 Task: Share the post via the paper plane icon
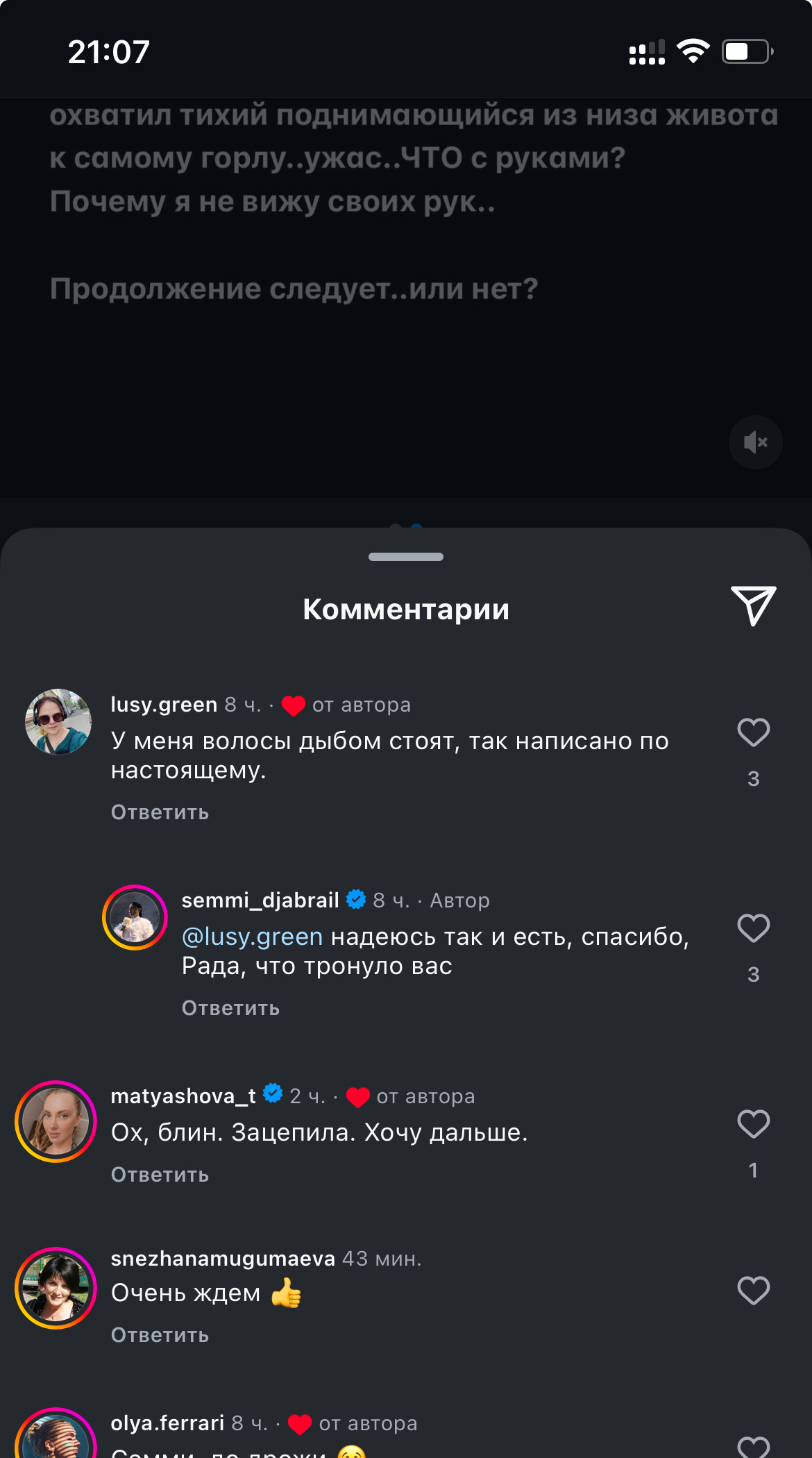(x=753, y=606)
